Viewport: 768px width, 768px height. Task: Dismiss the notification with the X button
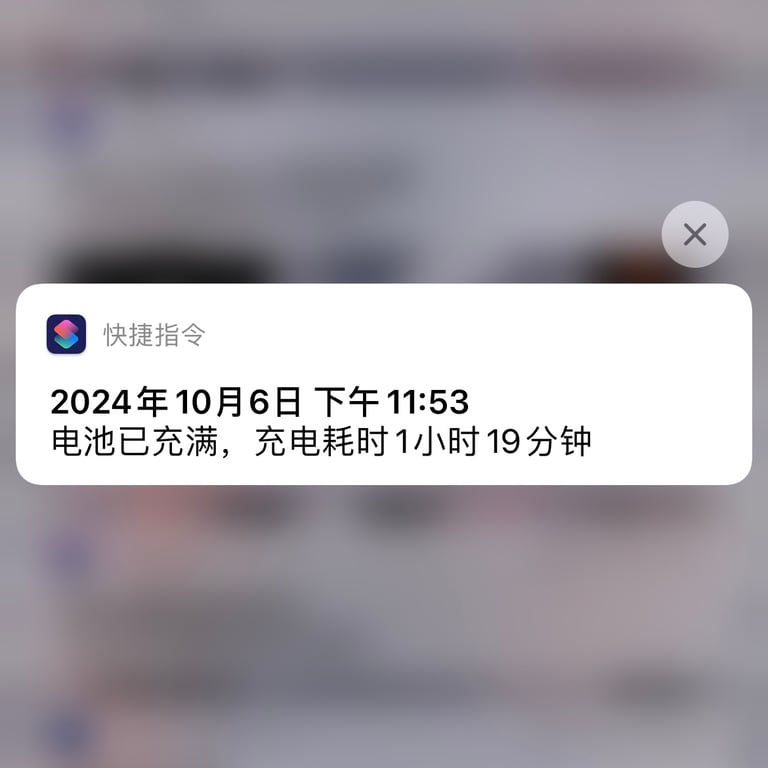pyautogui.click(x=694, y=235)
